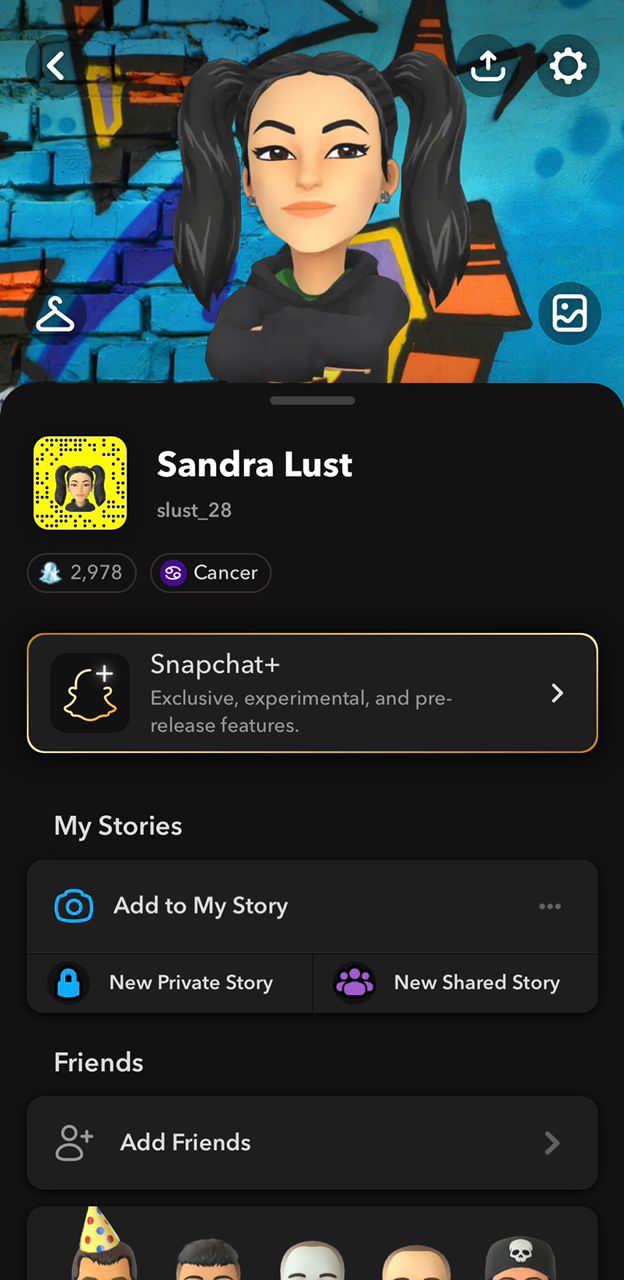The image size is (624, 1280).
Task: Create a New Private Story
Action: (170, 983)
